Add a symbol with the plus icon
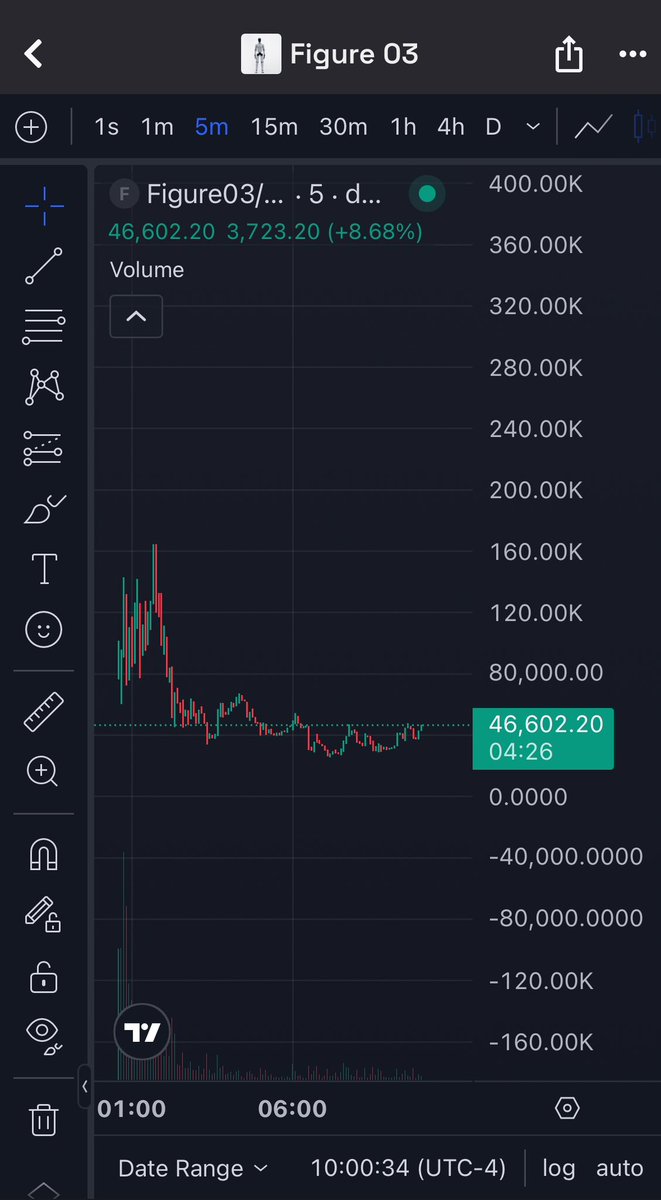Screen dimensions: 661x1200 coord(31,127)
